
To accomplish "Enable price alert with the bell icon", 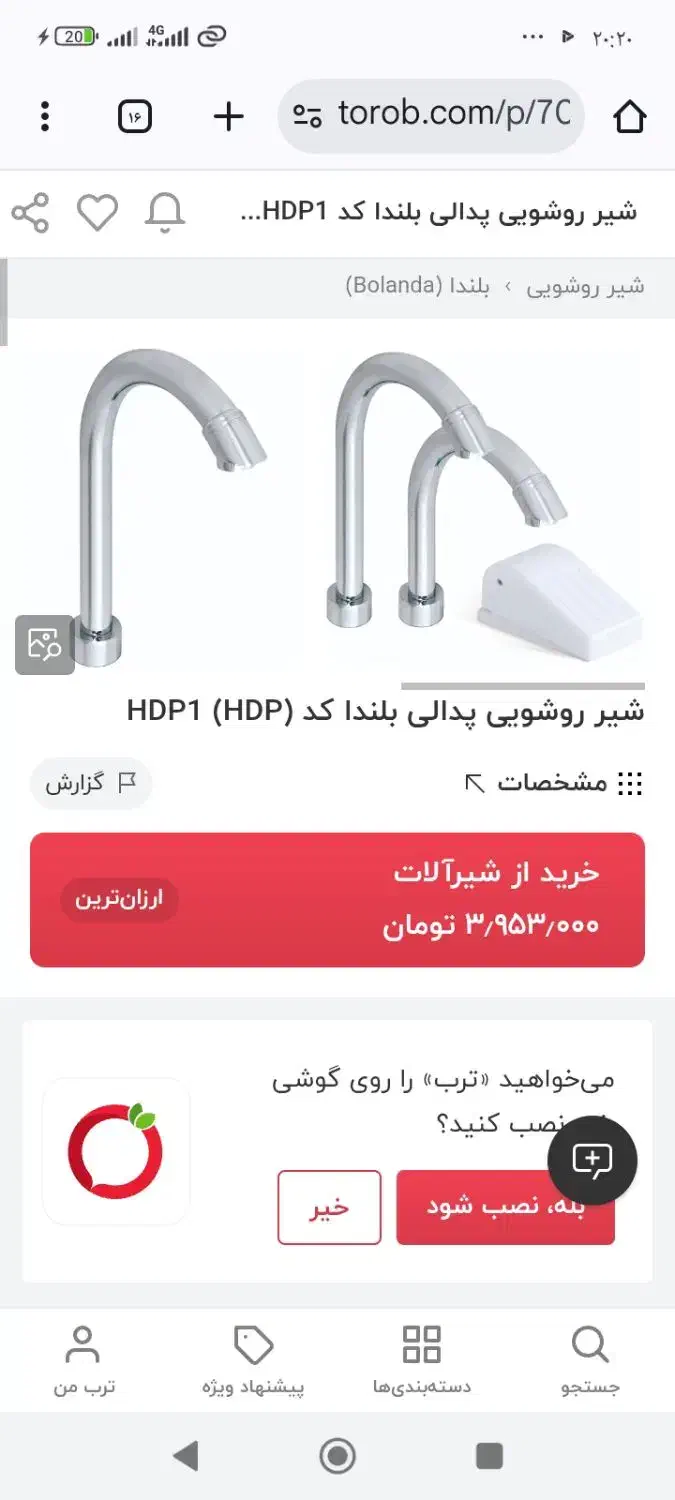I will point(166,212).
